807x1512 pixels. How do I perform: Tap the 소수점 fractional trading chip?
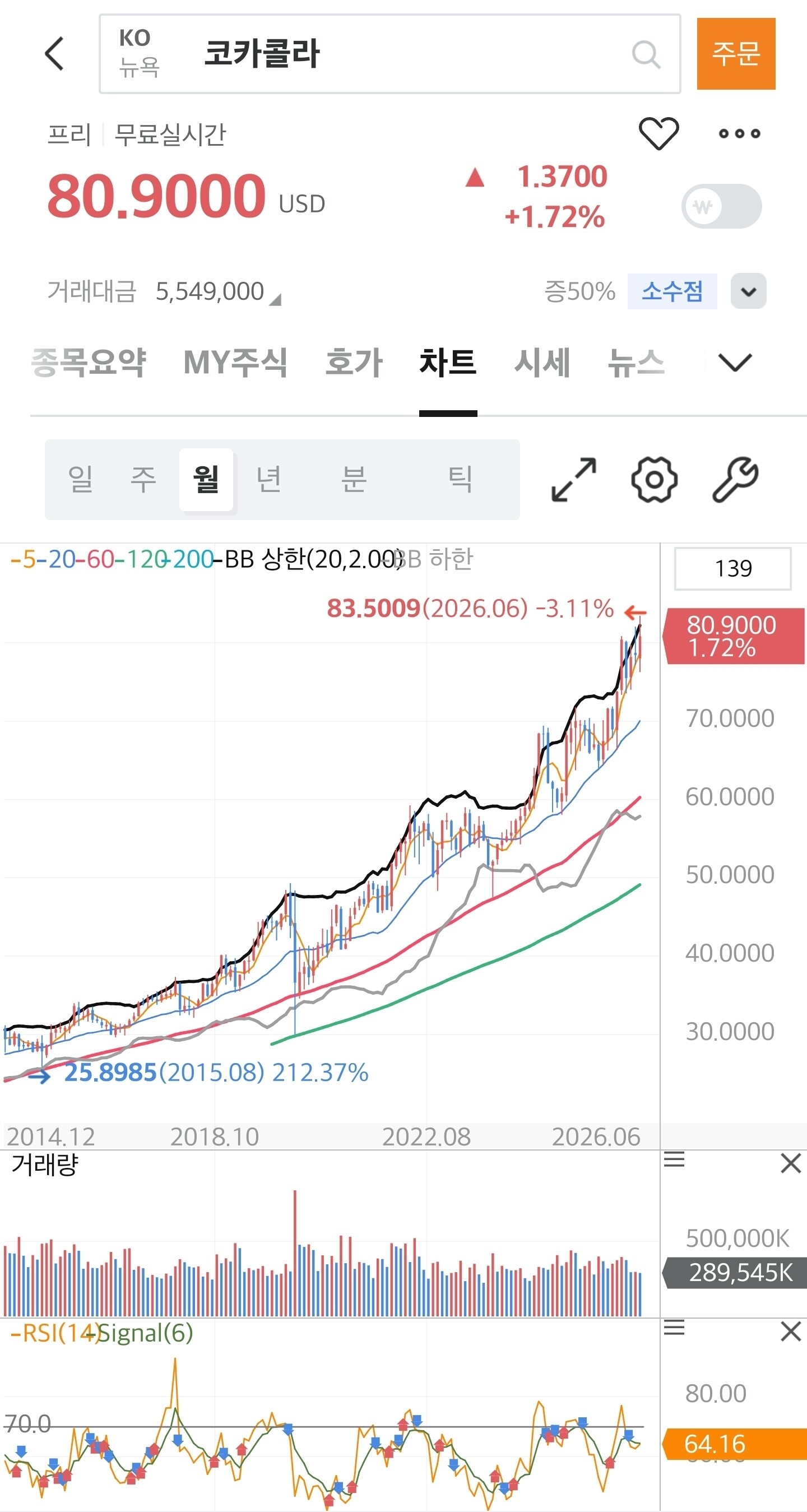(x=672, y=290)
